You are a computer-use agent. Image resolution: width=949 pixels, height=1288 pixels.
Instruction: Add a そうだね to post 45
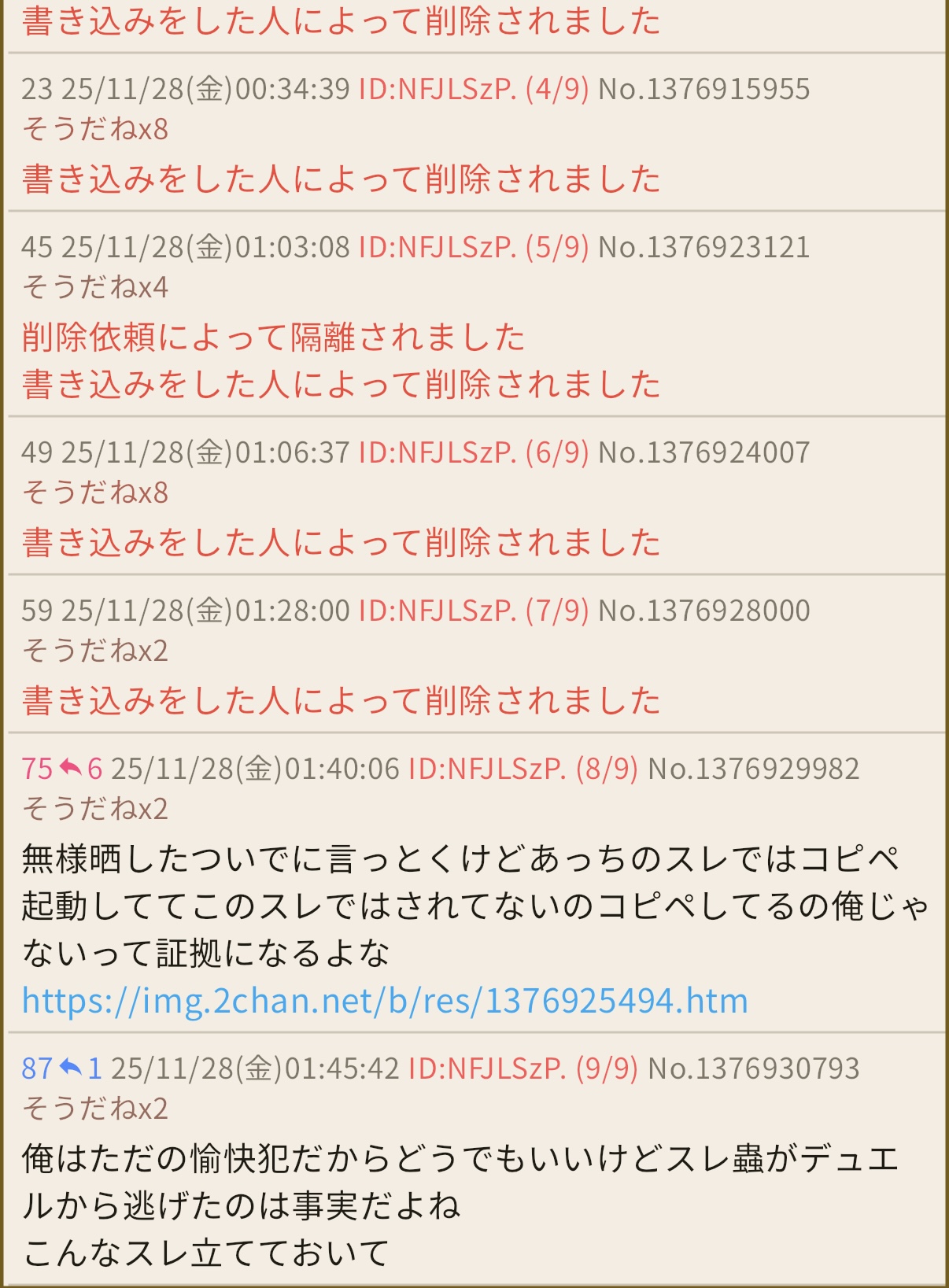(x=95, y=287)
